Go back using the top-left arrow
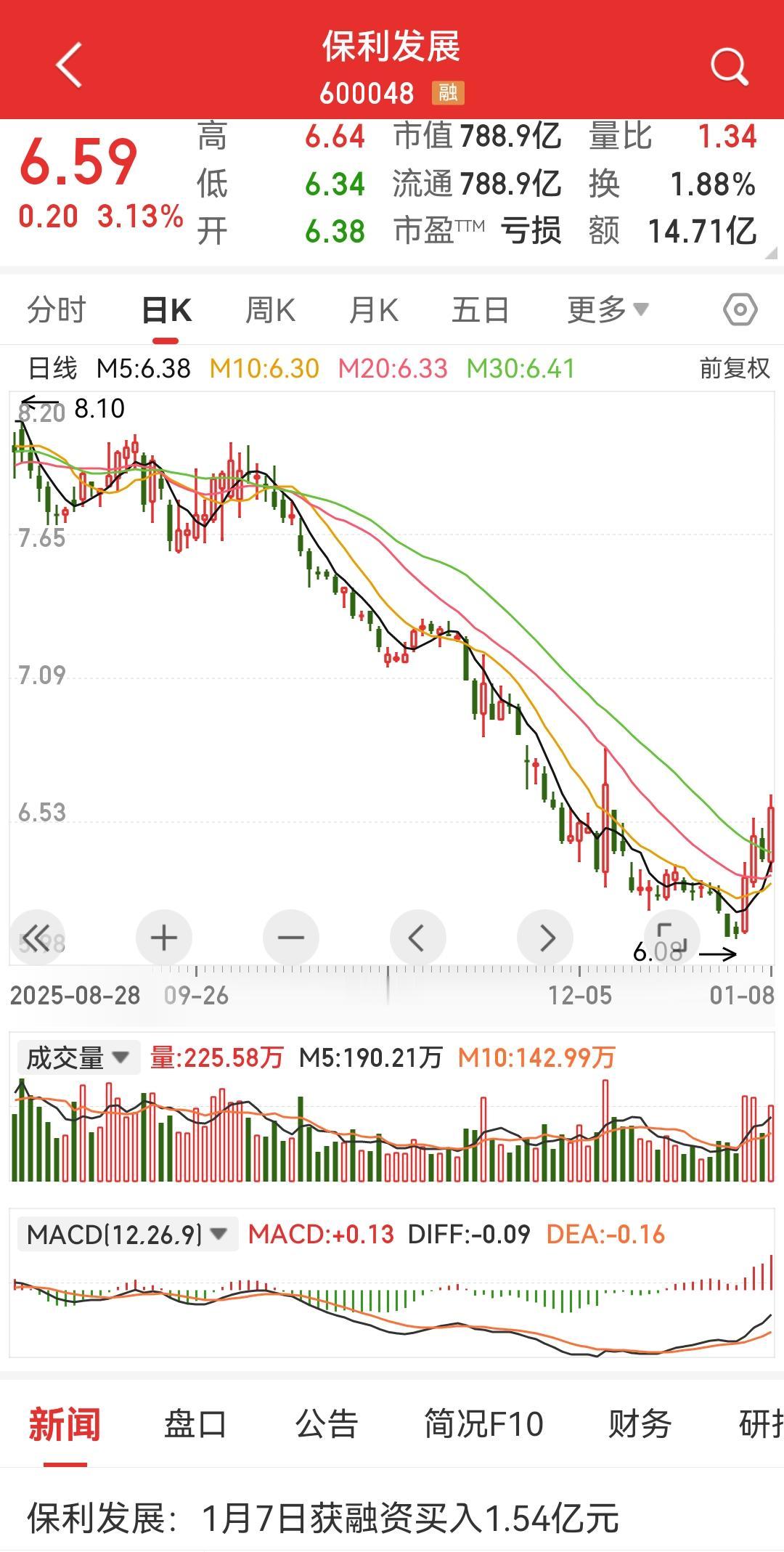The width and height of the screenshot is (784, 1552). 70,65
